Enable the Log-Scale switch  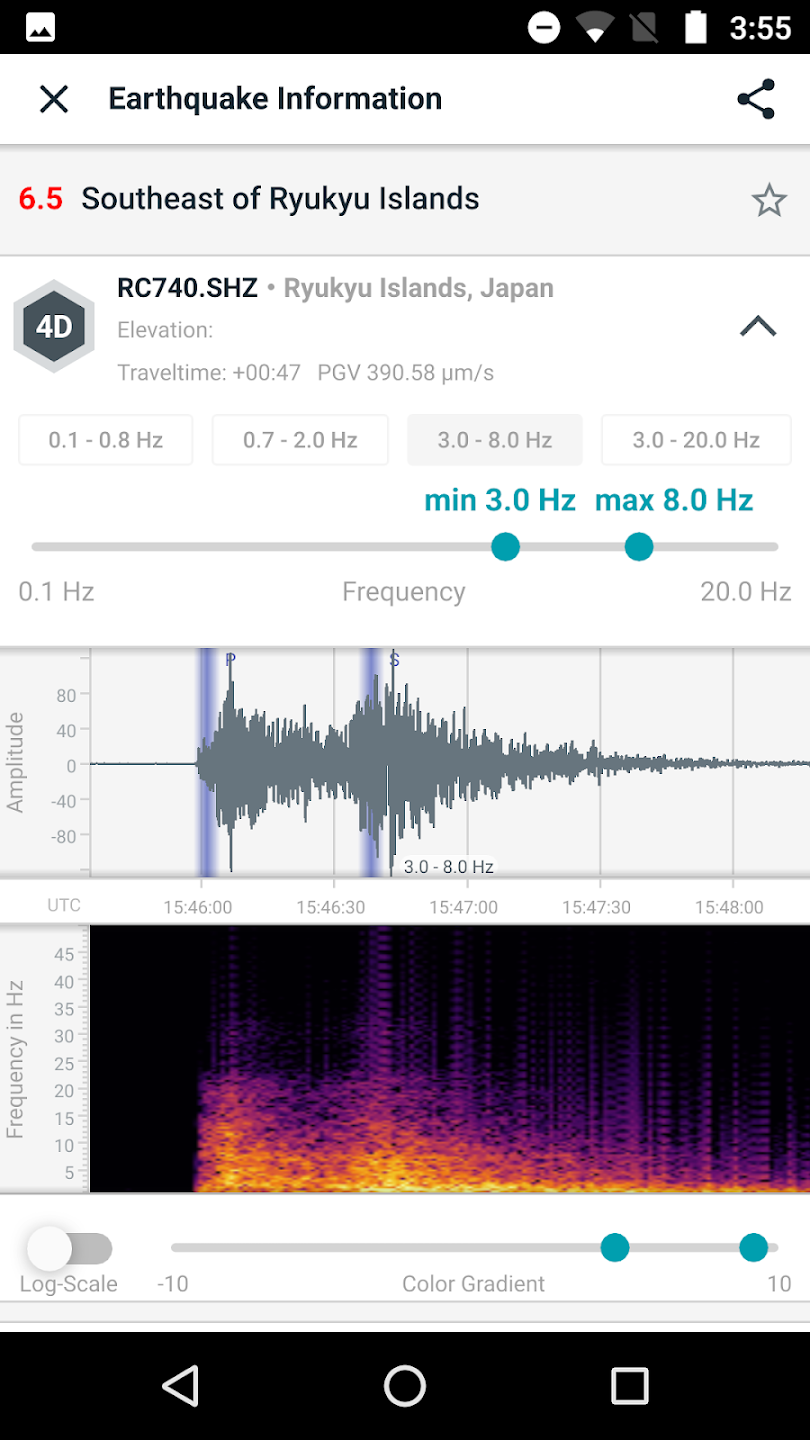click(70, 1248)
